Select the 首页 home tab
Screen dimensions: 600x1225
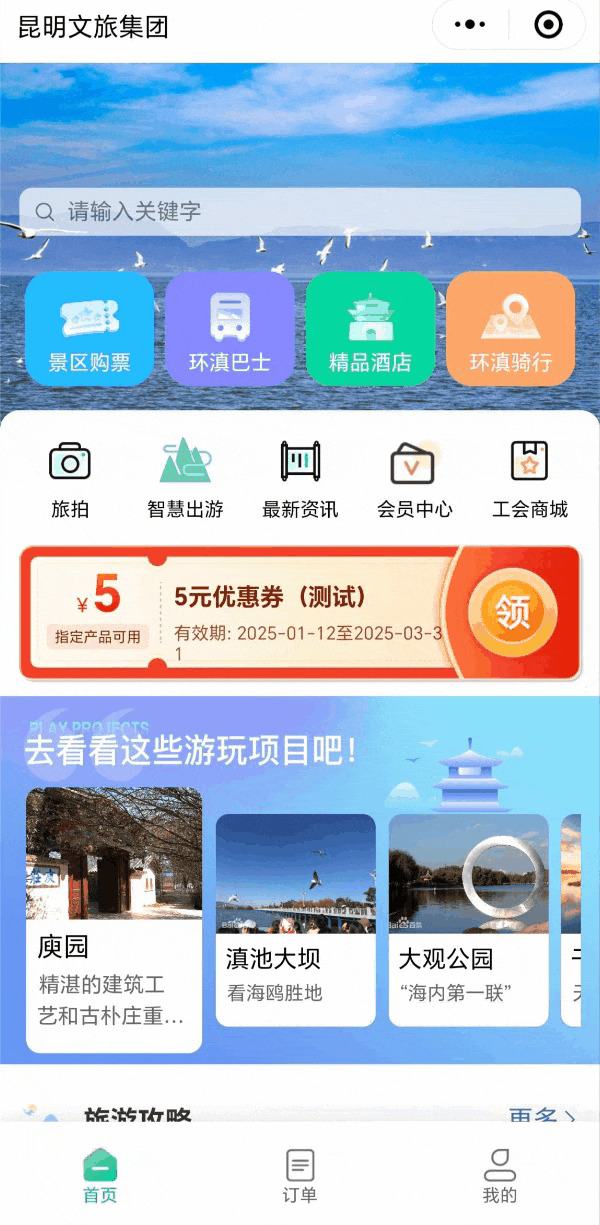click(x=100, y=1176)
